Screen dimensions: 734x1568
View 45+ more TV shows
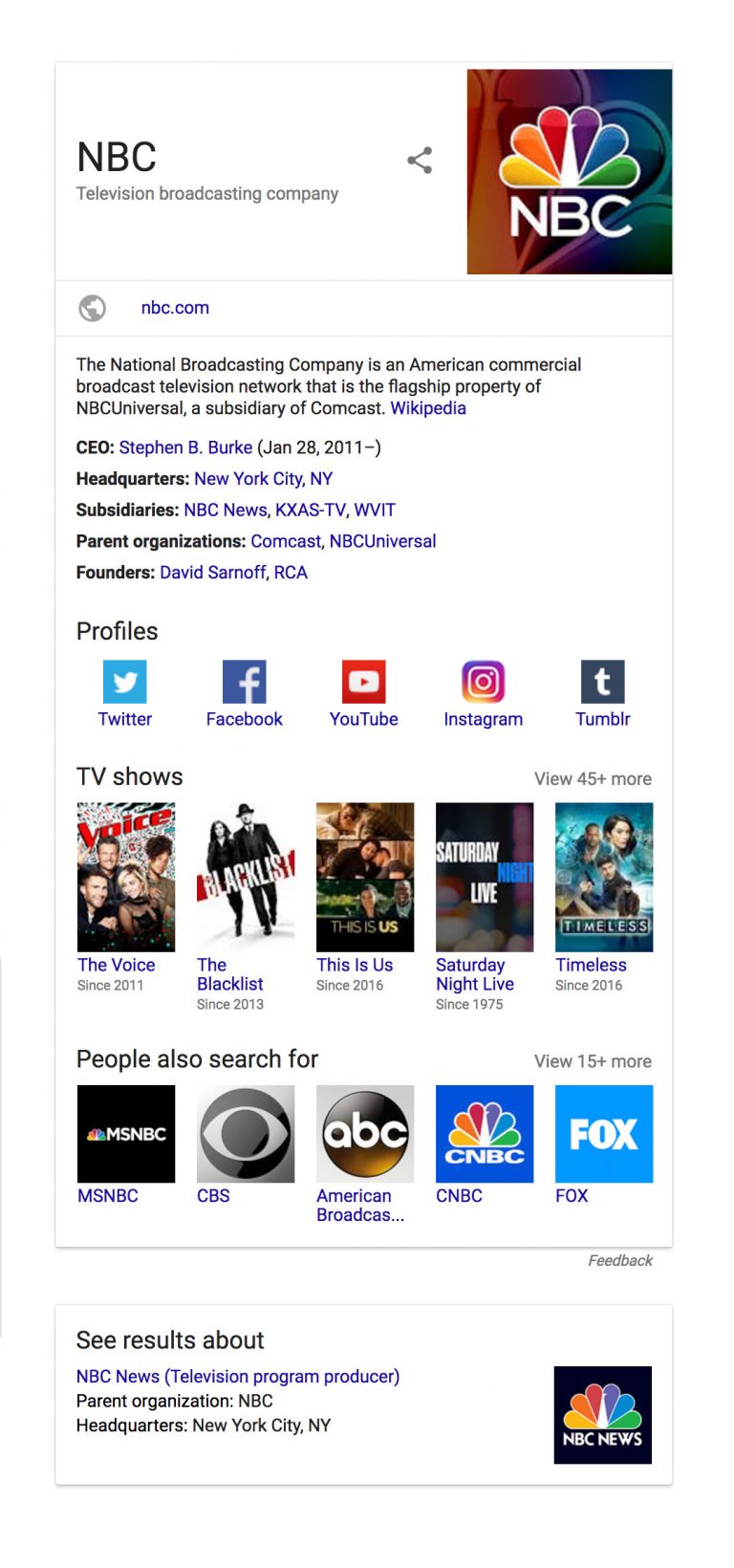(593, 779)
